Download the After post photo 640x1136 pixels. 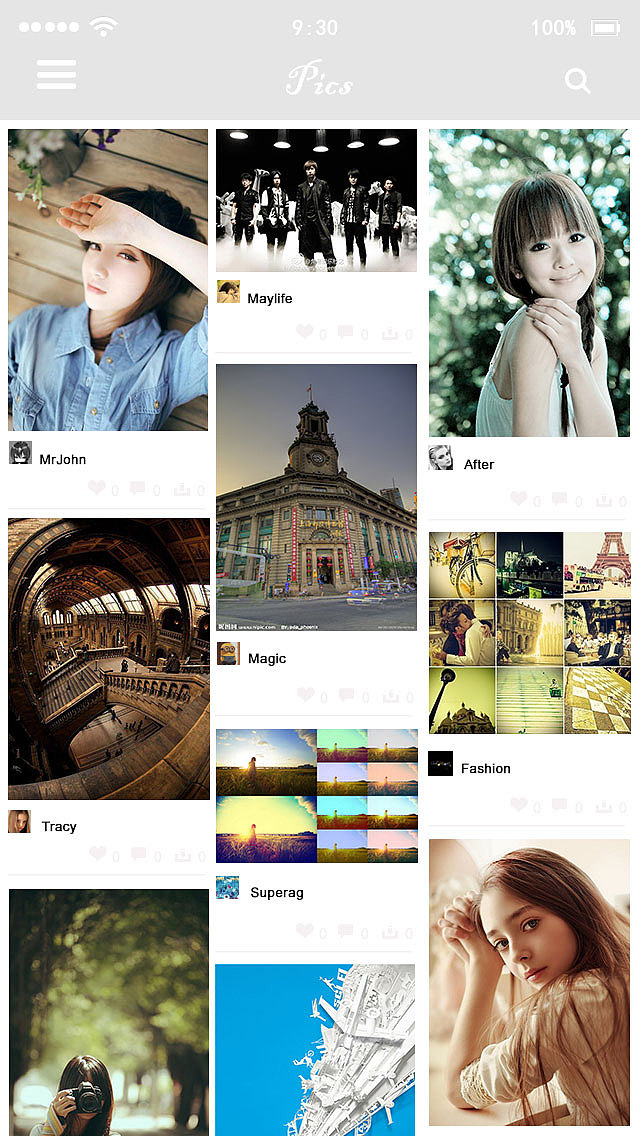(604, 498)
